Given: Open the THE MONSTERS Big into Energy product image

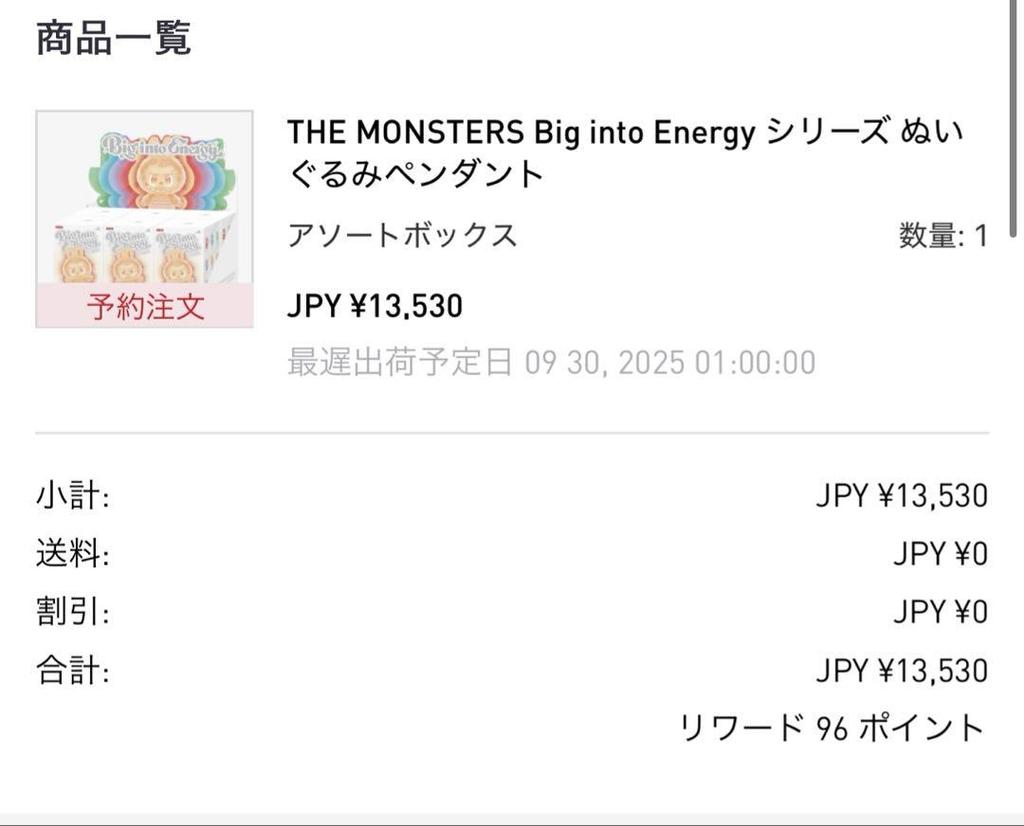Looking at the screenshot, I should [x=144, y=219].
